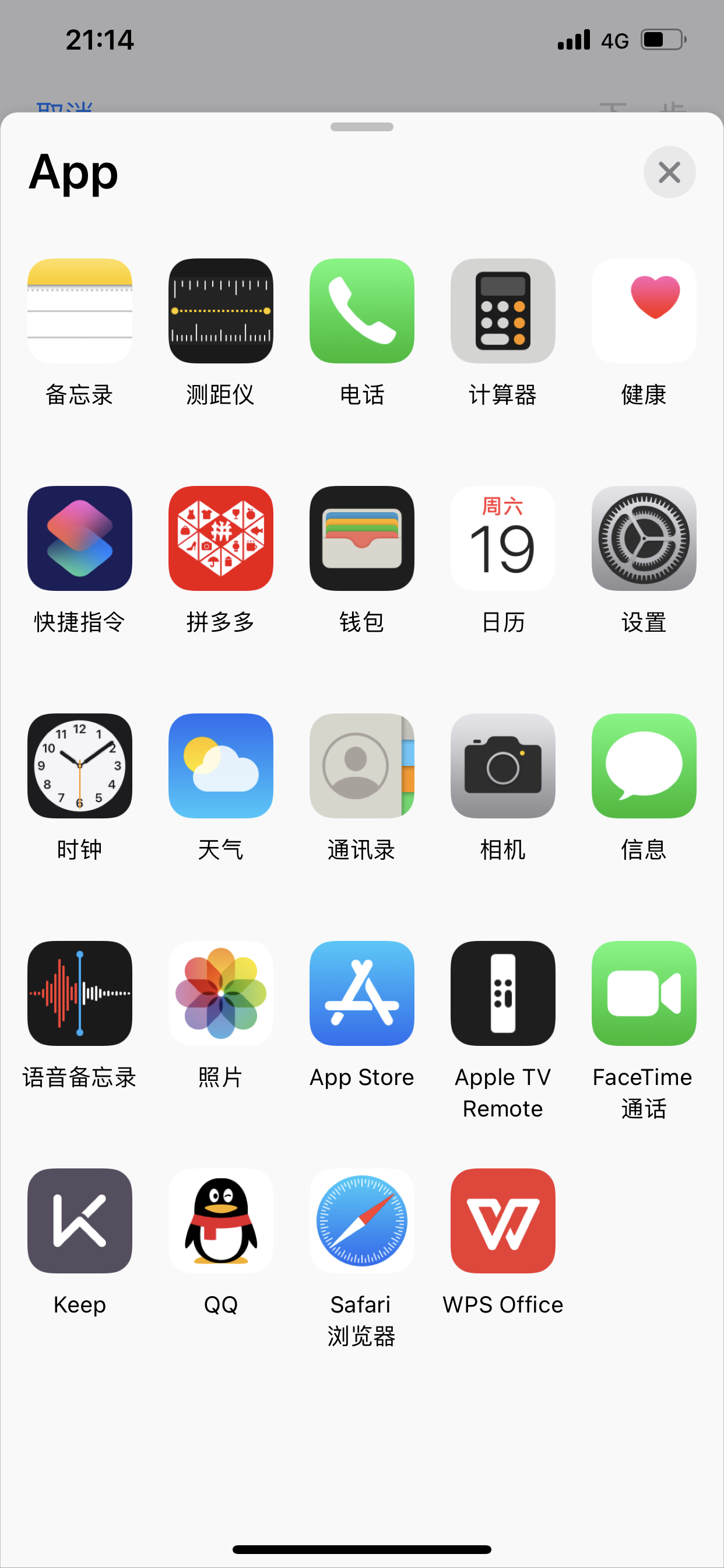
Task: Select the 快捷指令 app
Action: tap(80, 538)
